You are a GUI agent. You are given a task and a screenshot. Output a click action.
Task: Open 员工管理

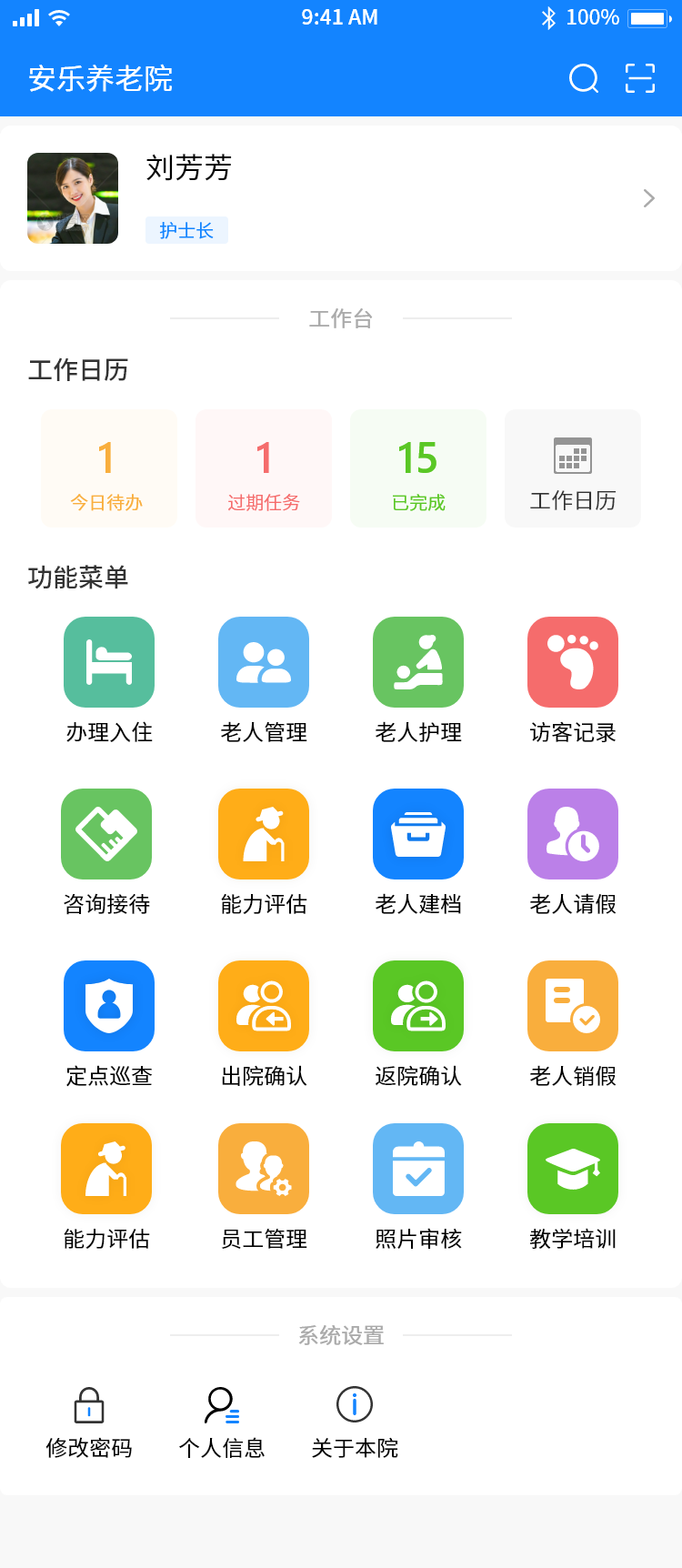pyautogui.click(x=264, y=1188)
